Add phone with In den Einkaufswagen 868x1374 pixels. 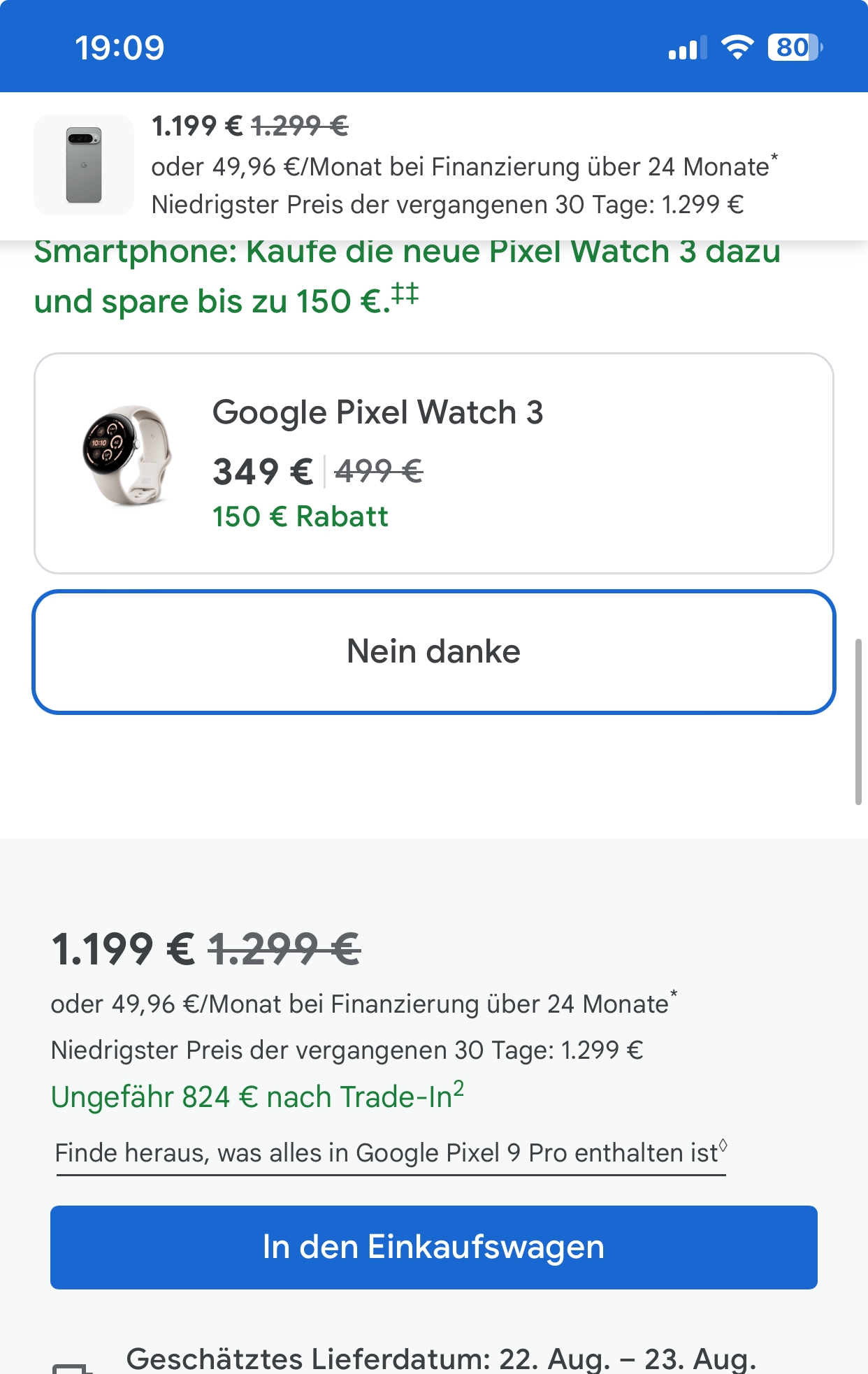(x=433, y=1247)
